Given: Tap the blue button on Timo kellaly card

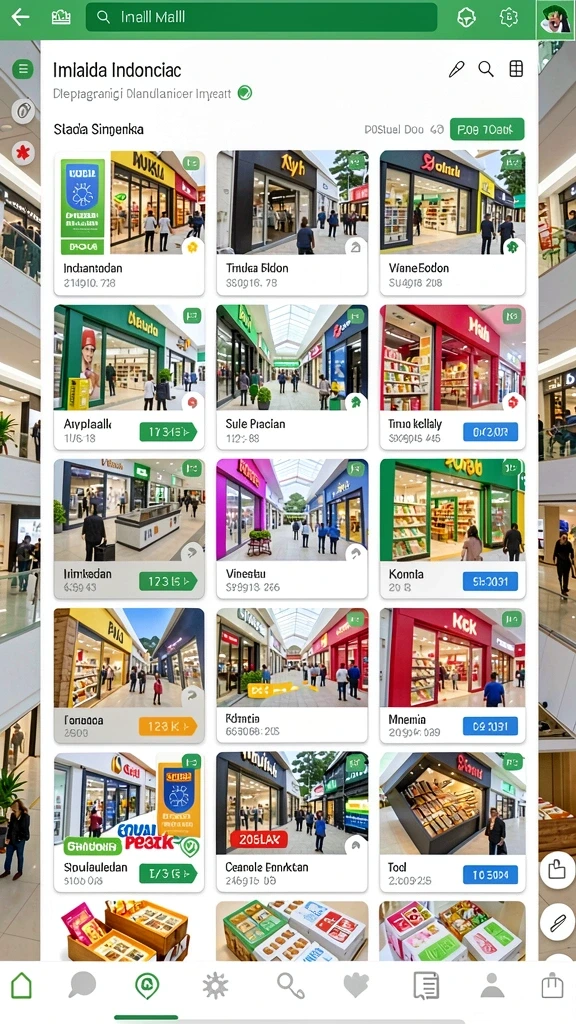Looking at the screenshot, I should [x=490, y=432].
